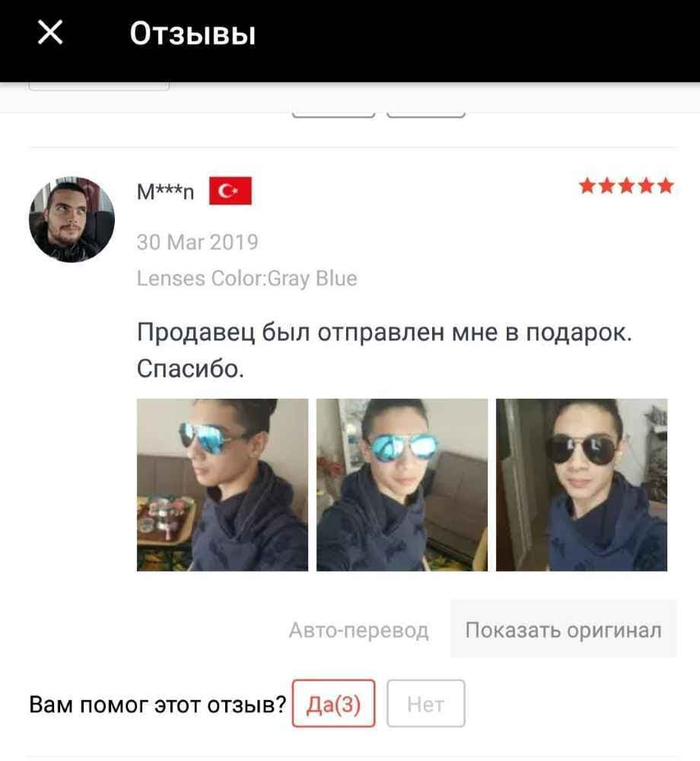This screenshot has width=700, height=761.
Task: Enlarge the third review photo
Action: pos(581,485)
